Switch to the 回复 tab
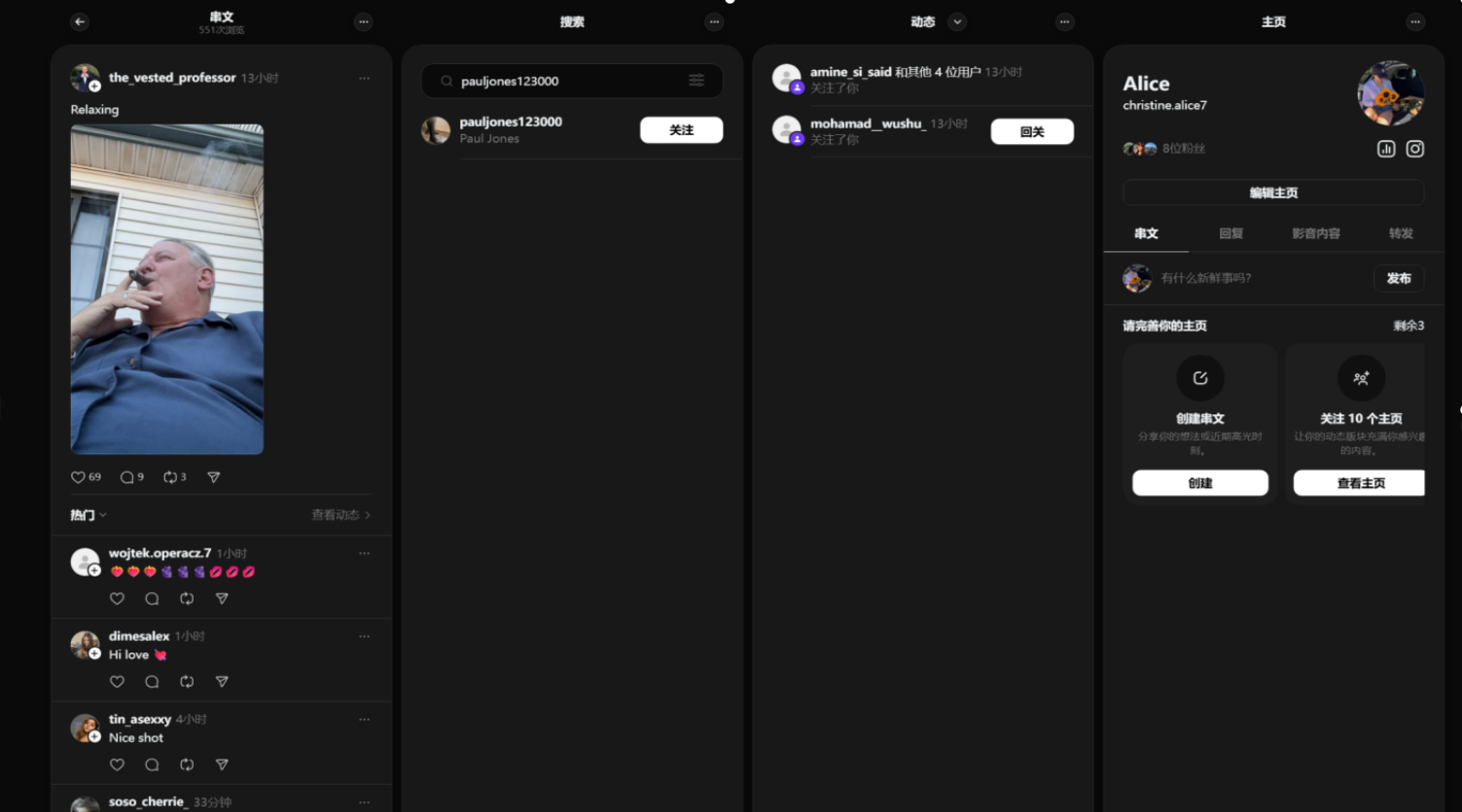1462x812 pixels. (1230, 233)
